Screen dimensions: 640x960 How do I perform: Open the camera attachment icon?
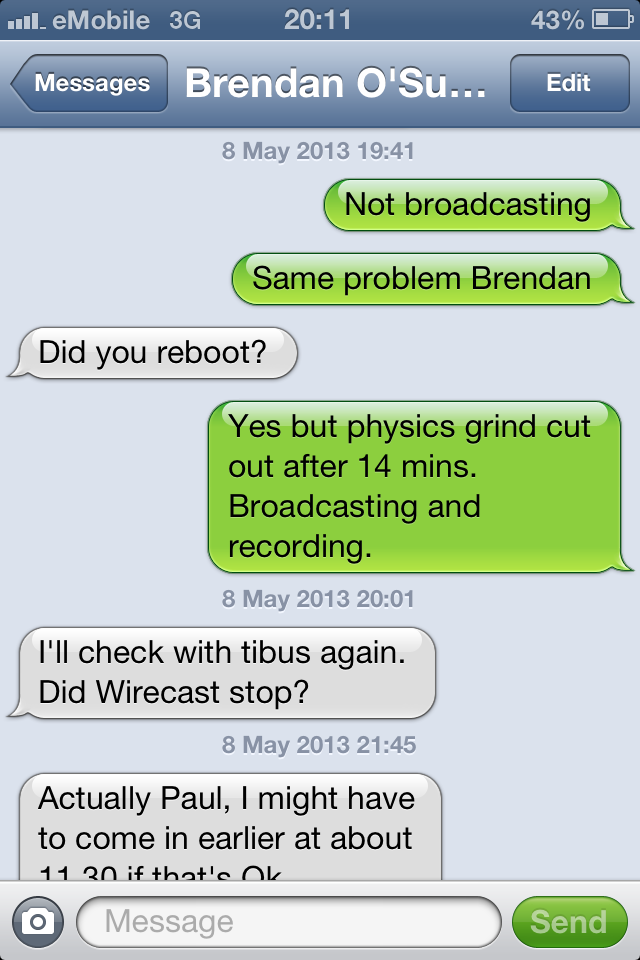click(x=38, y=921)
